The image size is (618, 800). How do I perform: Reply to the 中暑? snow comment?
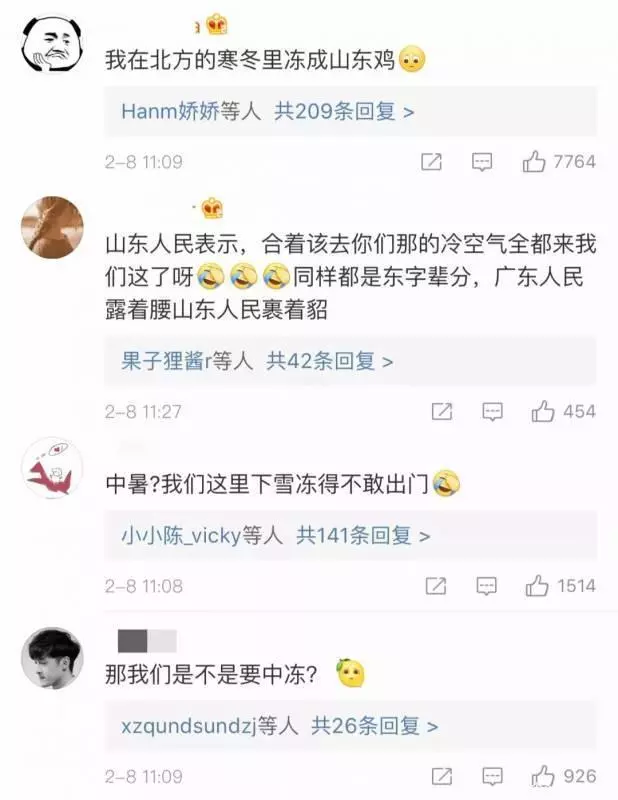[x=485, y=586]
